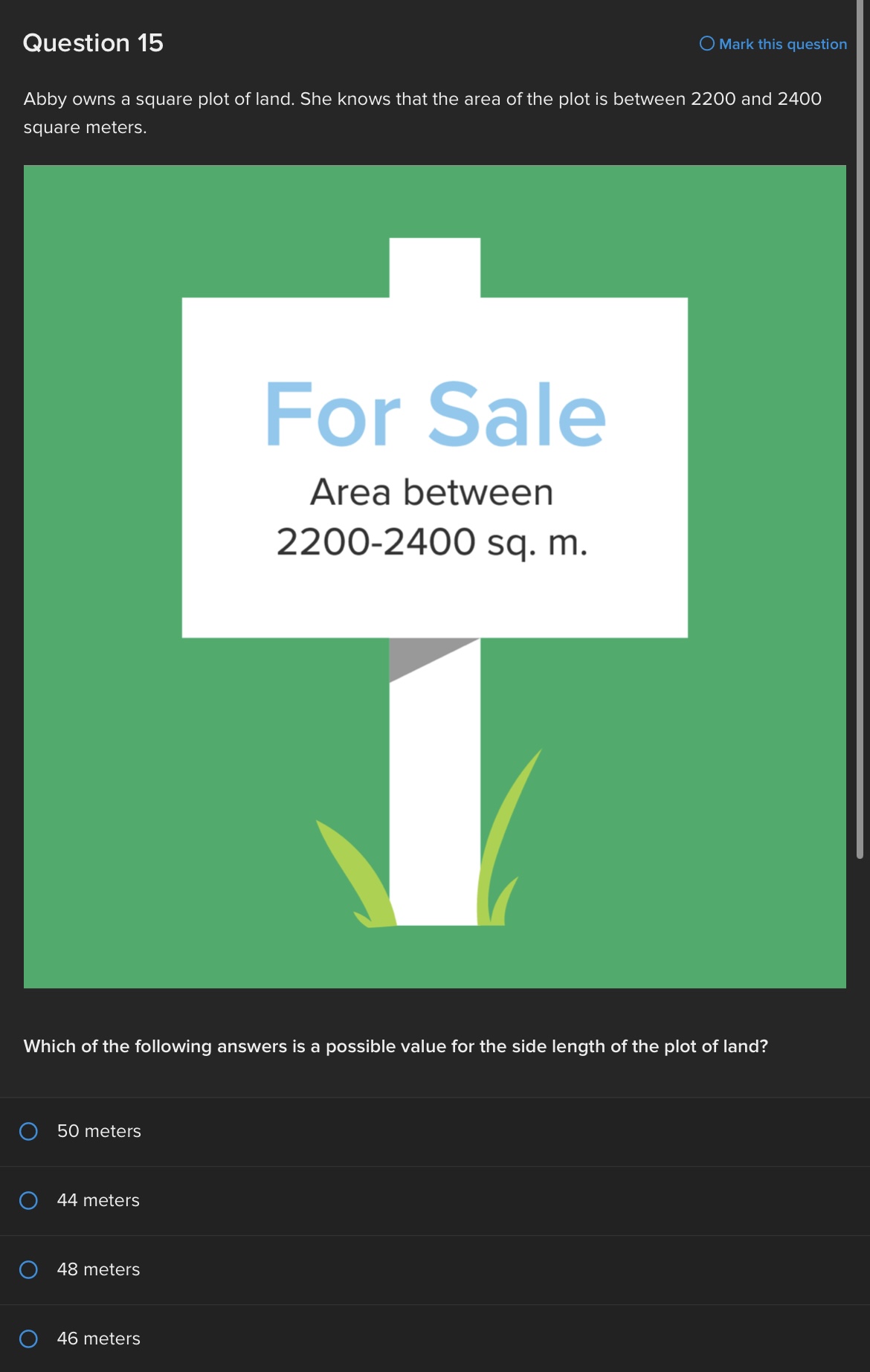Screen dimensions: 870x1372
Task: Click the Area between 2200-2400 sq. m. text
Action: [434, 517]
